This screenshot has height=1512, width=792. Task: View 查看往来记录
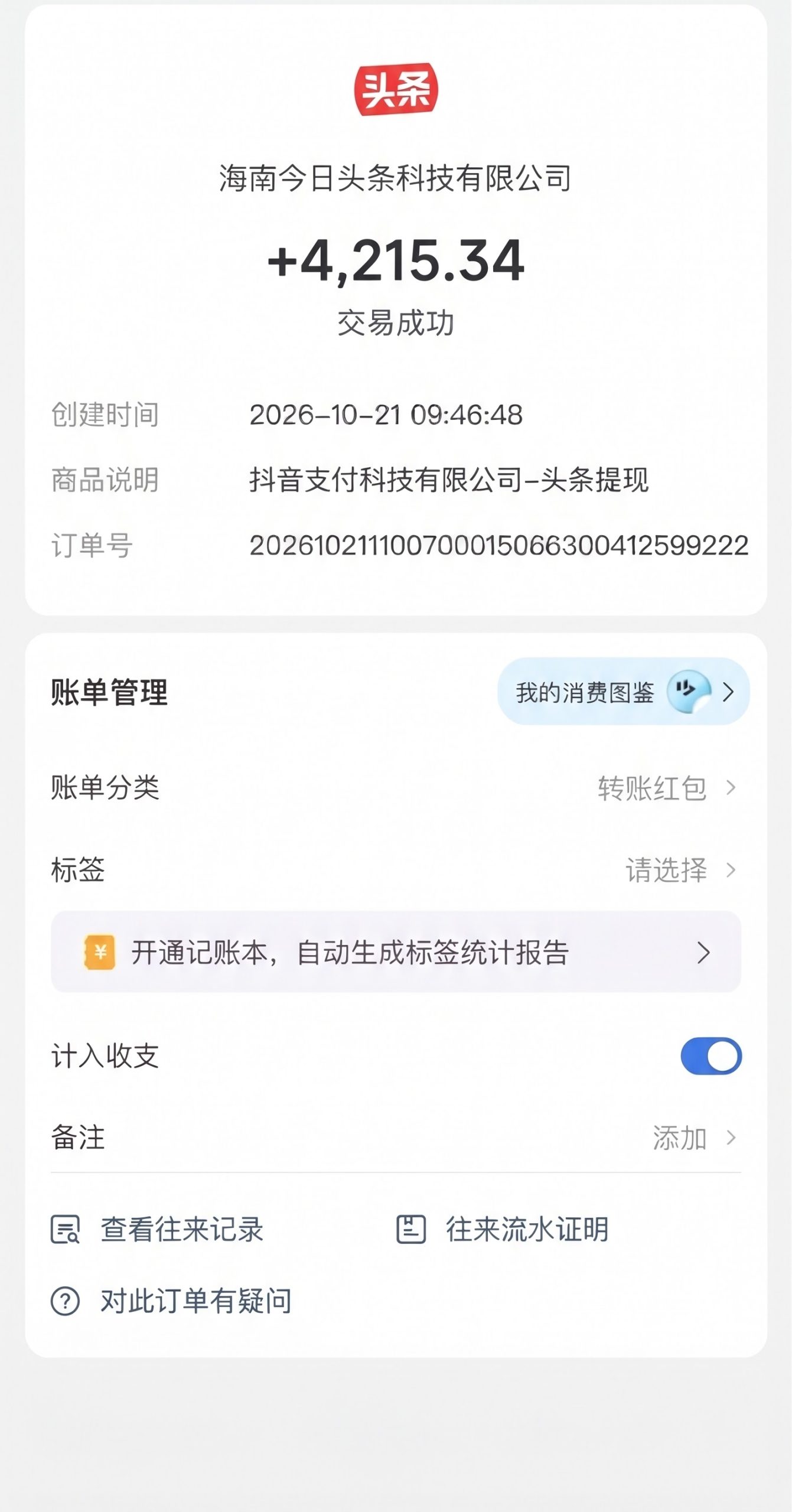point(157,1230)
